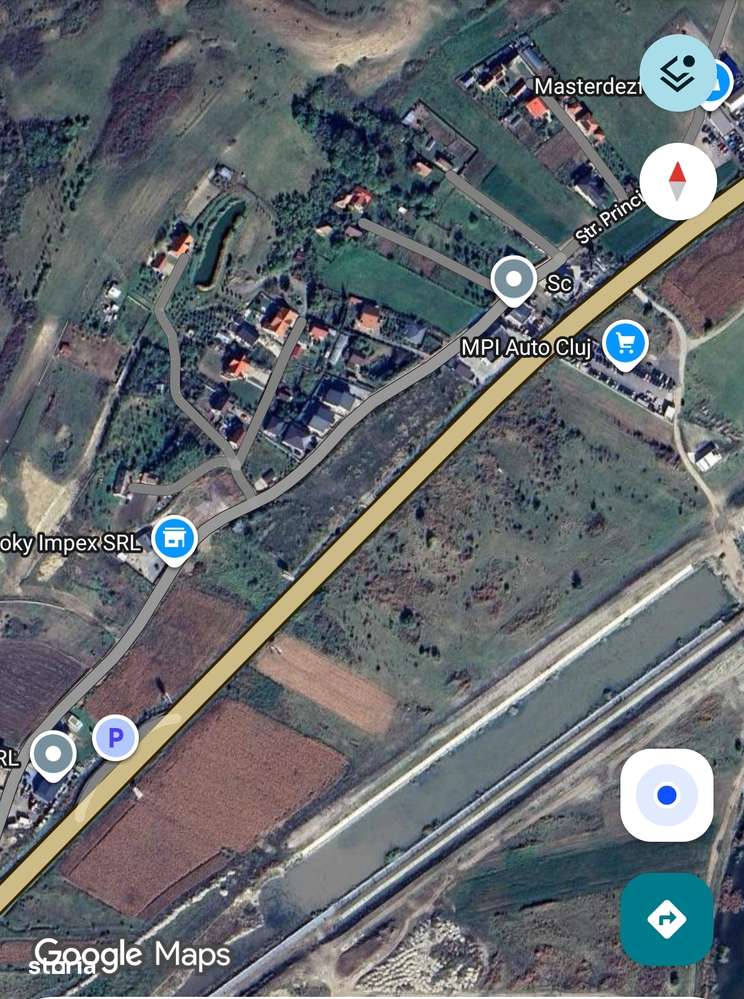
Task: Tap the compass to reset north
Action: coord(677,181)
